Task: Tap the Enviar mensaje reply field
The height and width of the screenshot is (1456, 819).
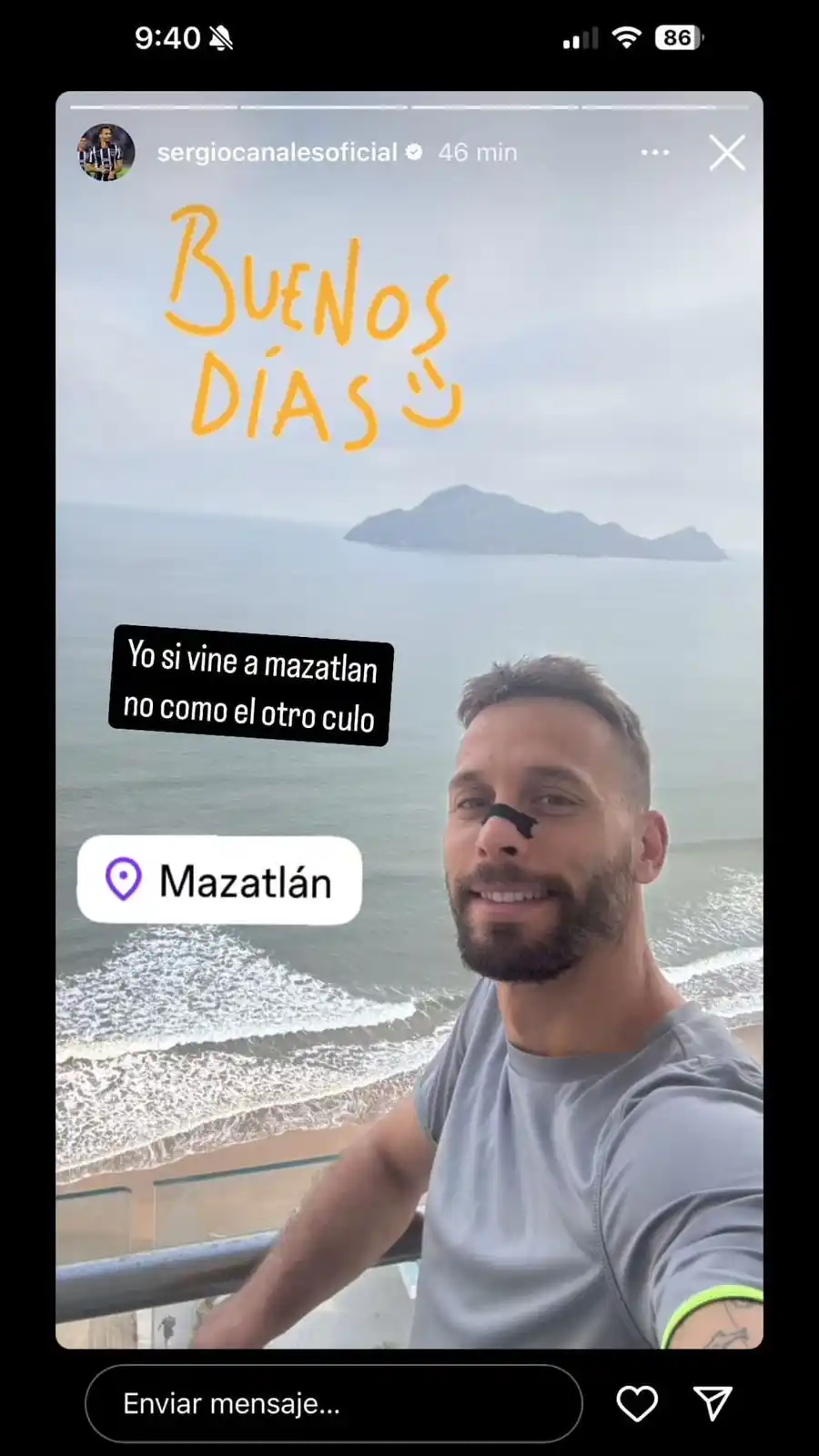Action: tap(333, 1403)
